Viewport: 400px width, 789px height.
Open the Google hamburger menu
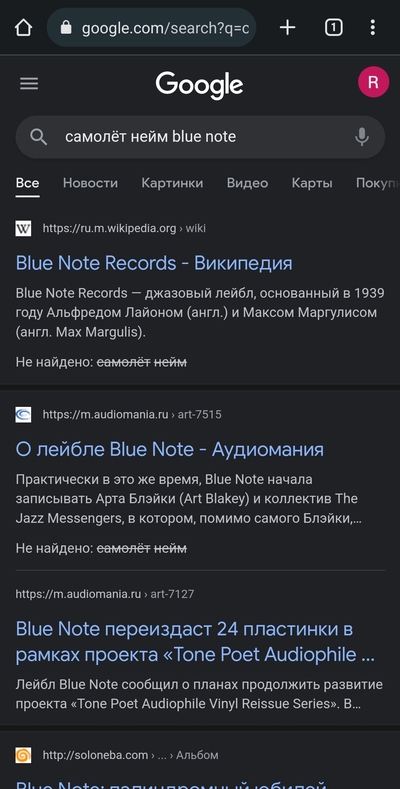coord(29,84)
